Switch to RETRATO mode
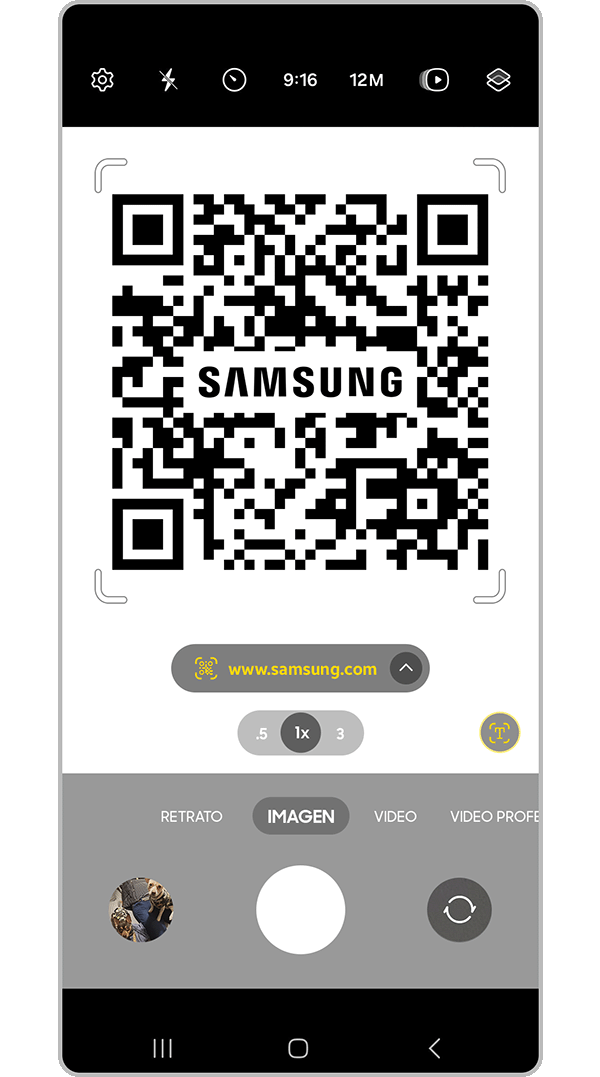600x1077 pixels. pyautogui.click(x=191, y=816)
